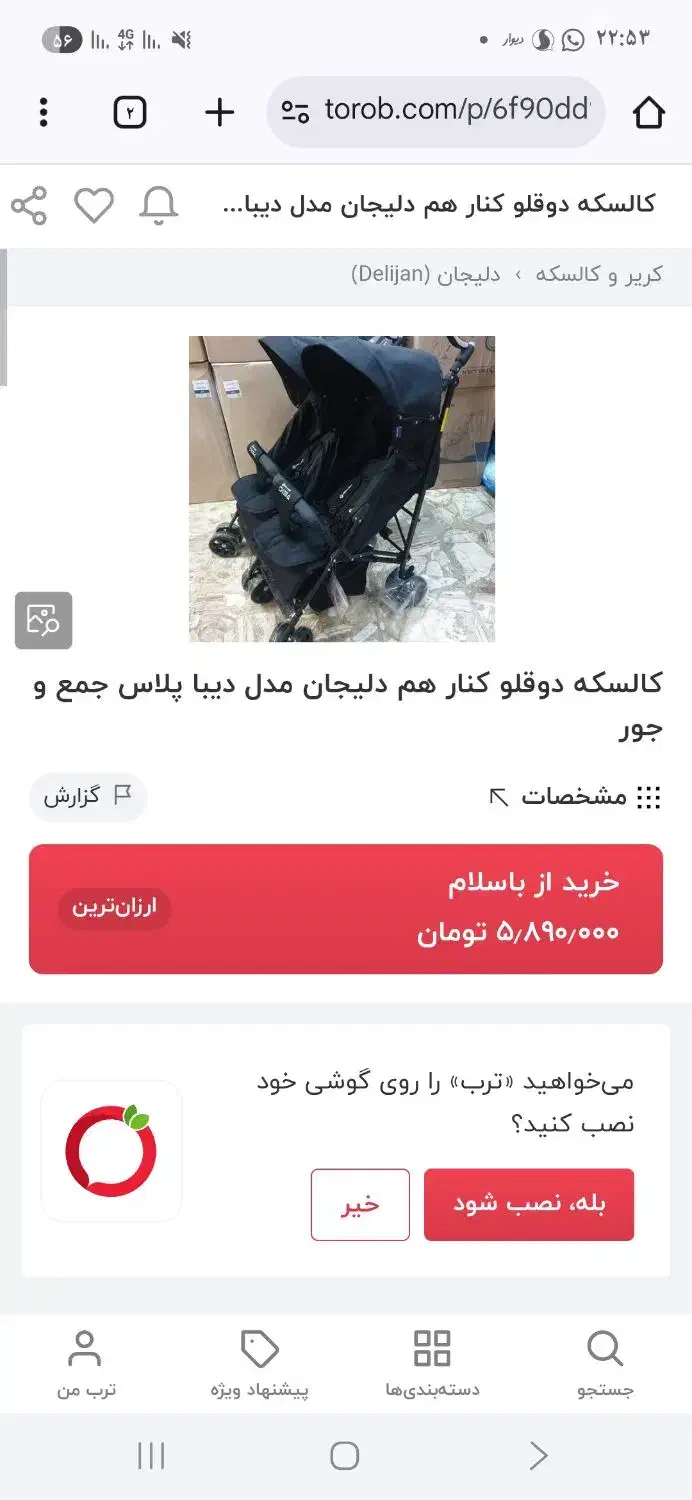Share this stroller product page
This screenshot has height=1500, width=692.
coord(29,205)
